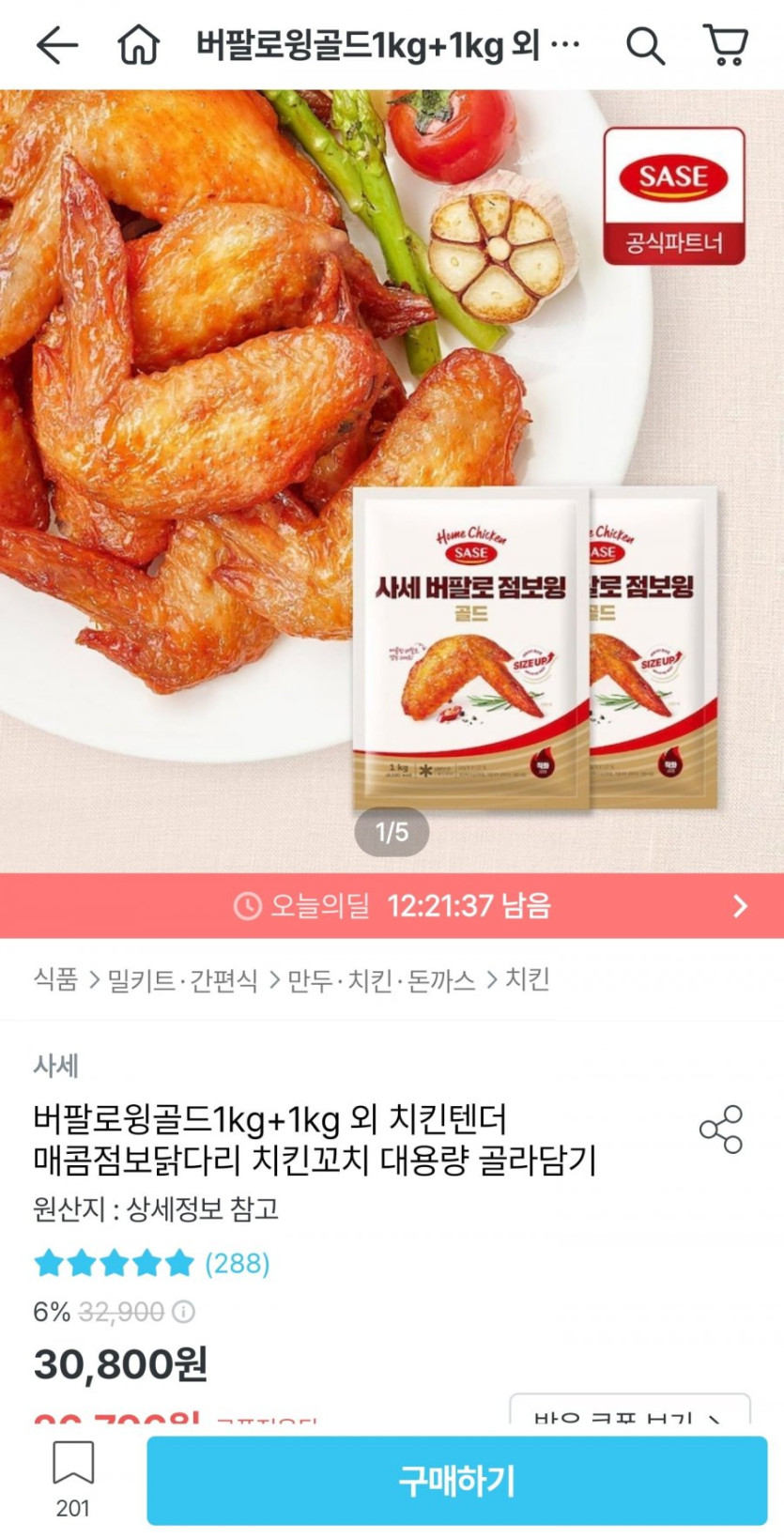Open the shopping cart

[x=725, y=45]
